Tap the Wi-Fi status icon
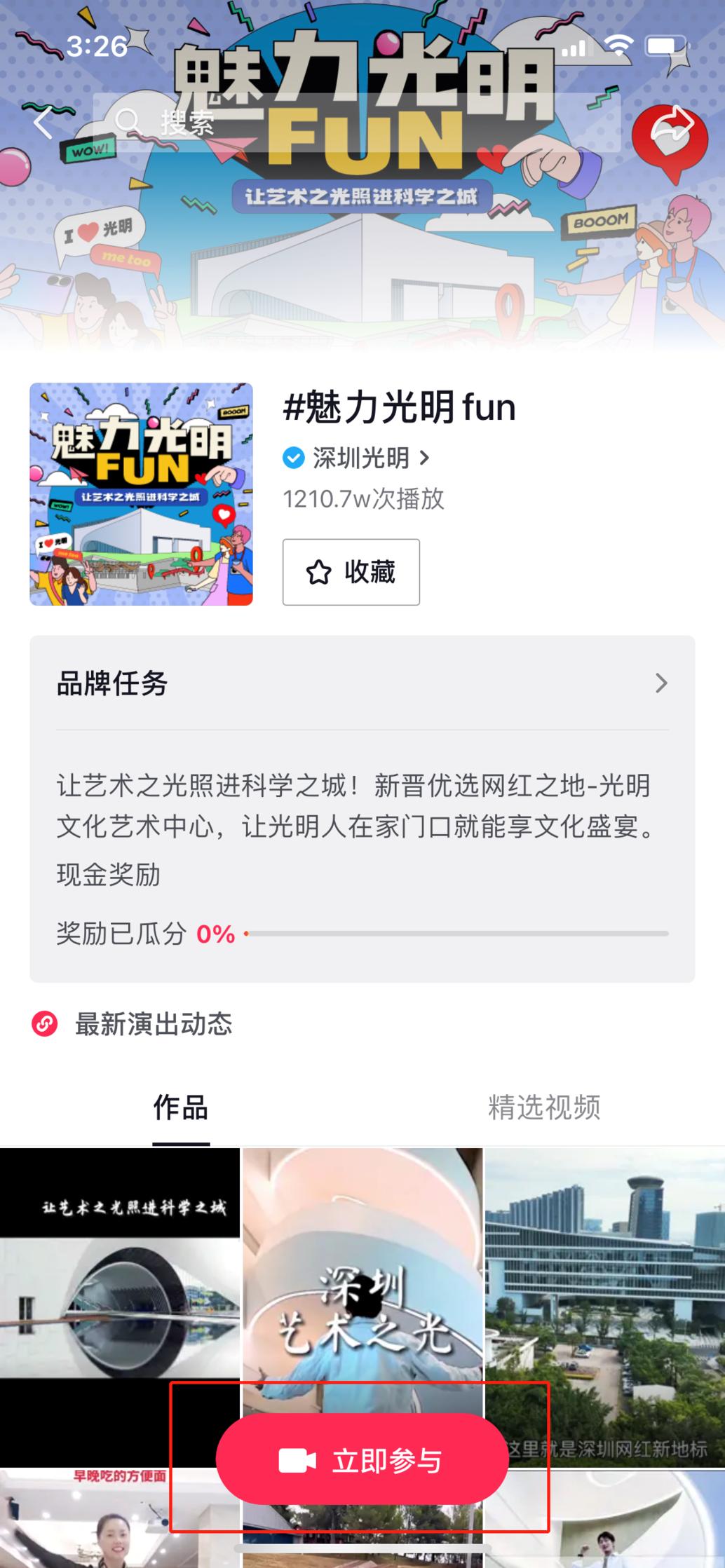The width and height of the screenshot is (725, 1568). point(620,45)
